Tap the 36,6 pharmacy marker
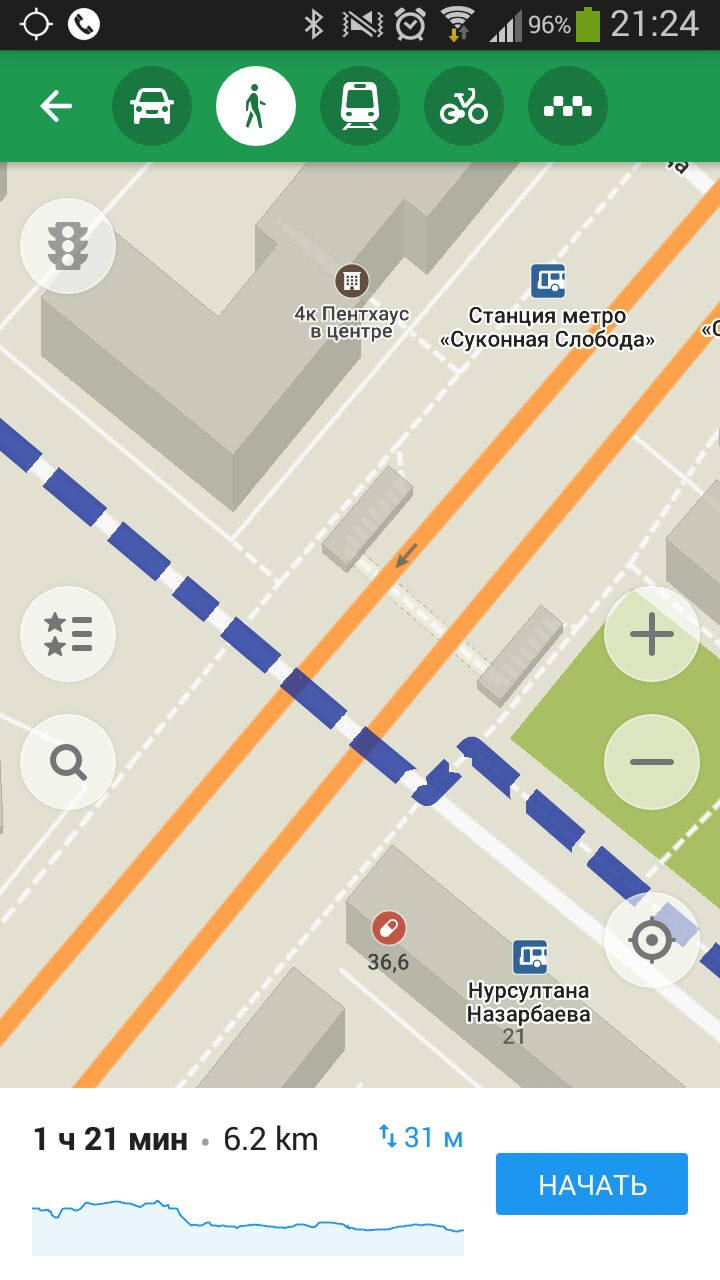The width and height of the screenshot is (720, 1280). coord(388,929)
